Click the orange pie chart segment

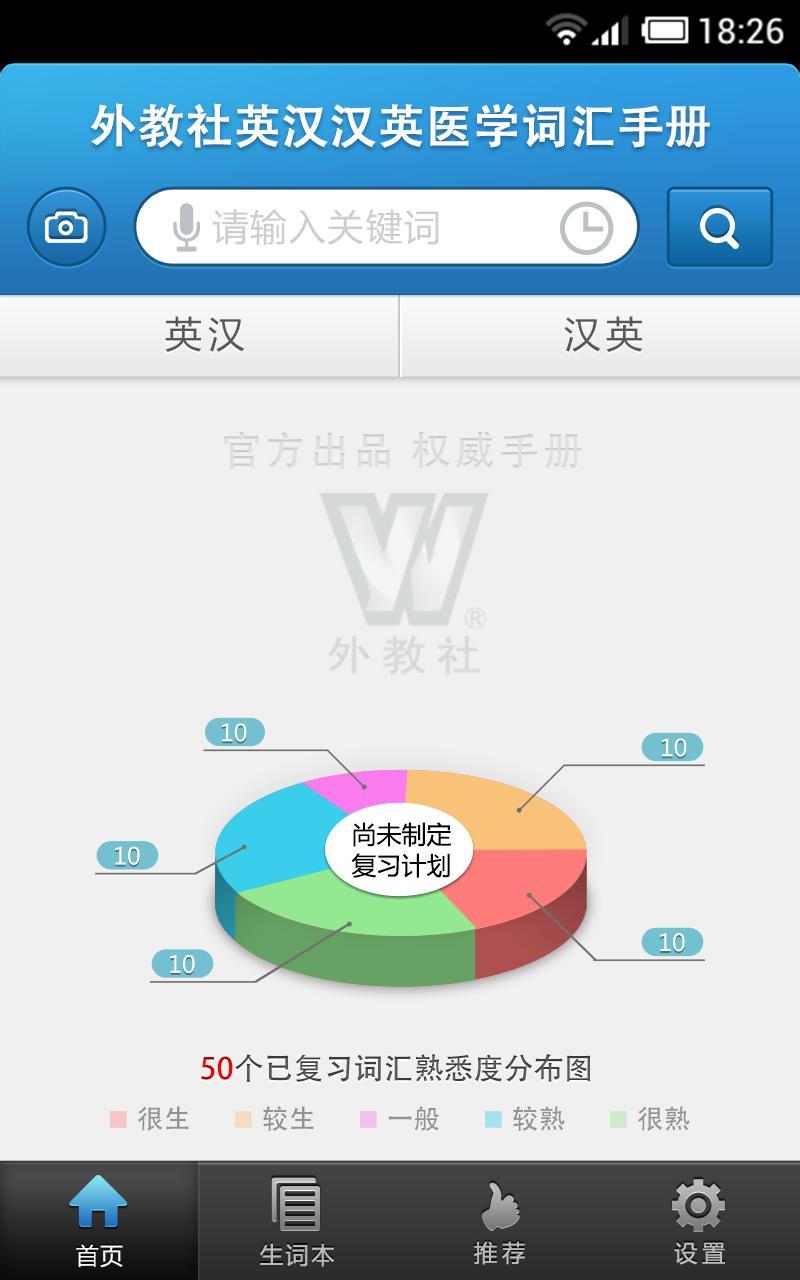coord(520,810)
